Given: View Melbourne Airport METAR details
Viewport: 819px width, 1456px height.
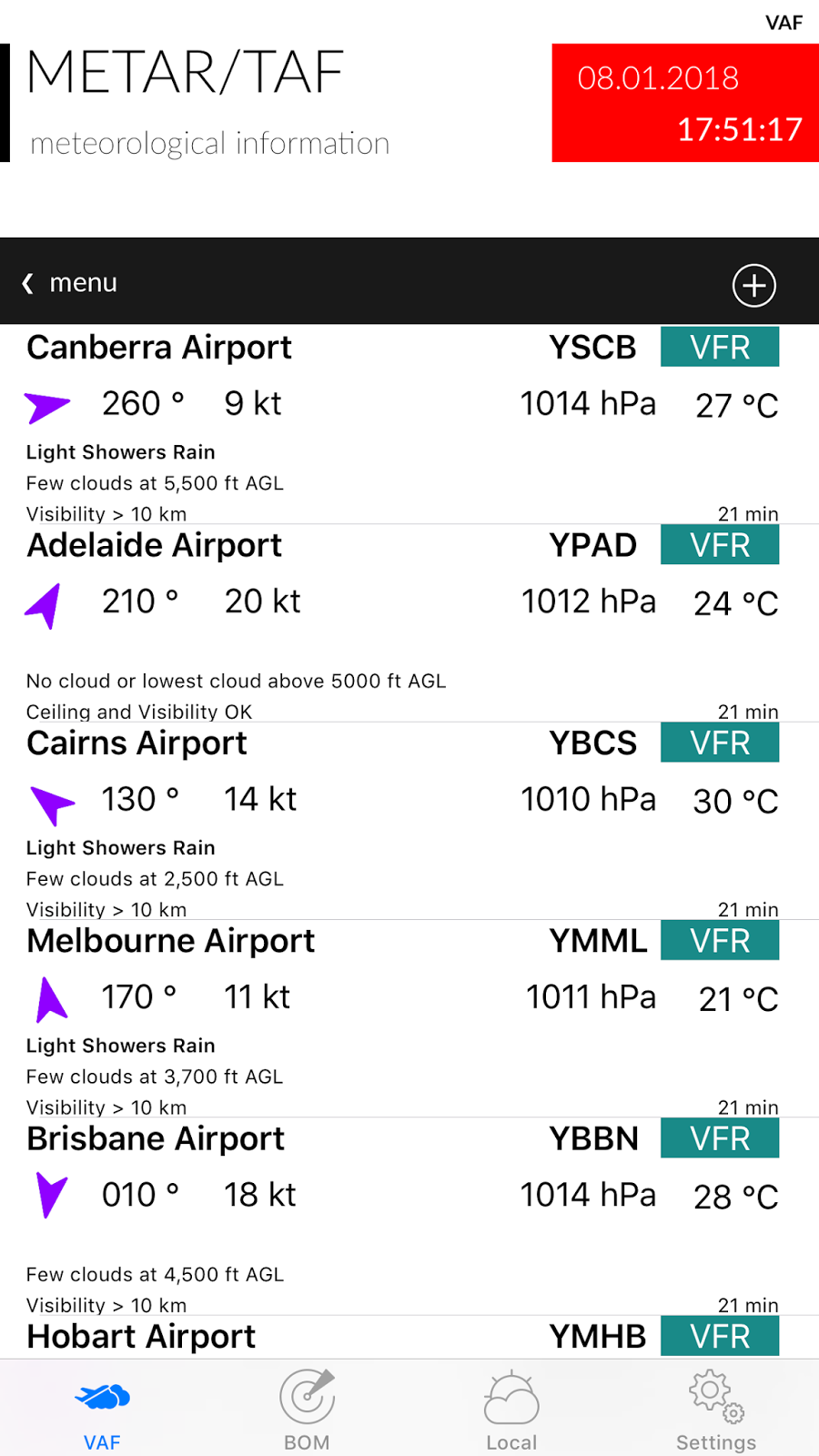Looking at the screenshot, I should coord(409,1018).
